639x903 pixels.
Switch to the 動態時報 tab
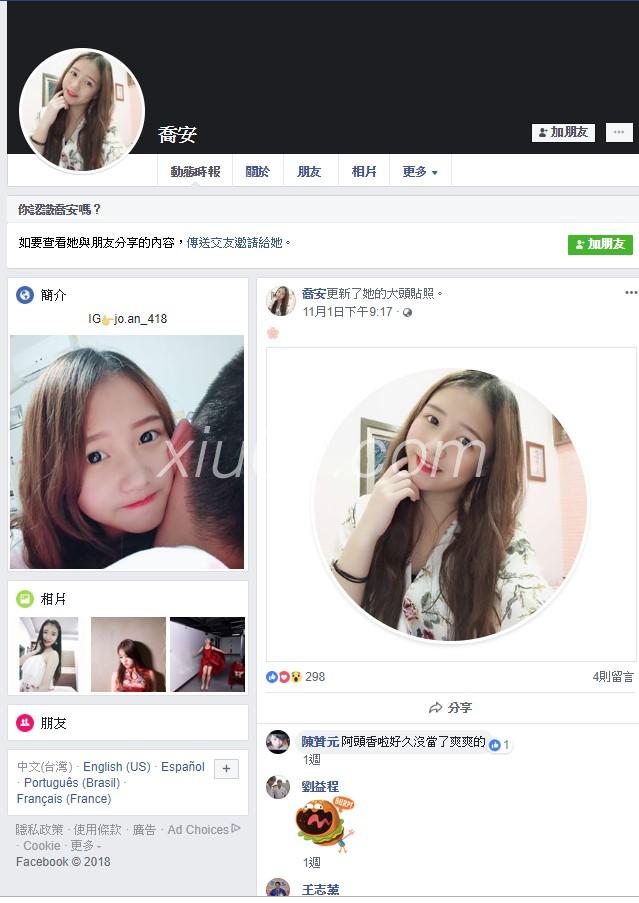(x=195, y=172)
